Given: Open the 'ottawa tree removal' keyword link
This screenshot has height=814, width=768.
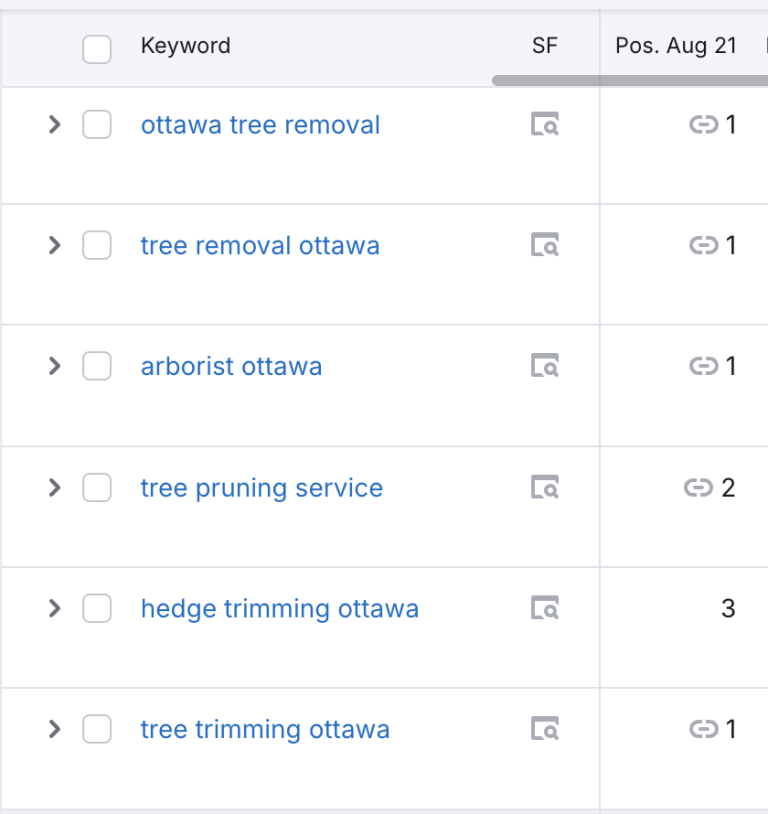Looking at the screenshot, I should tap(260, 125).
